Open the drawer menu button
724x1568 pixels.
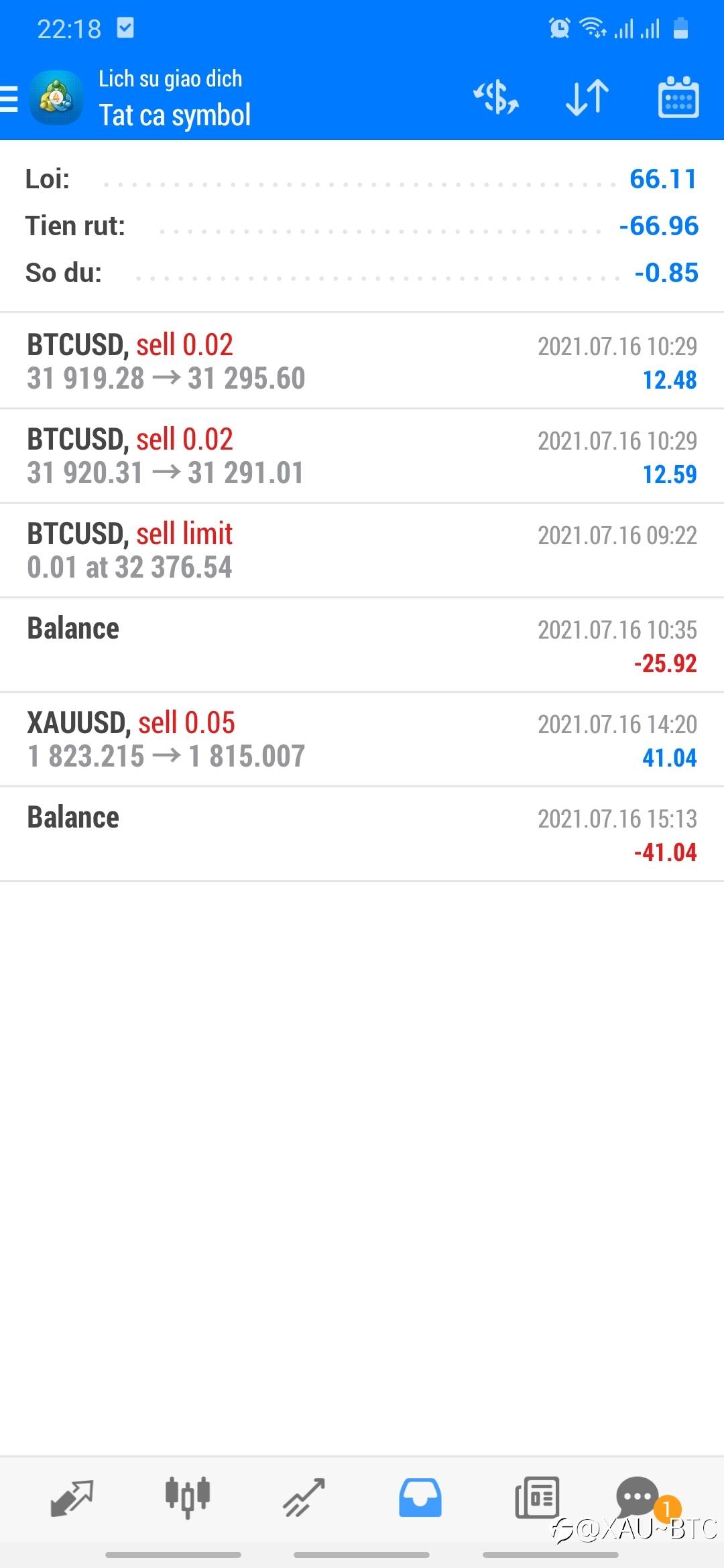click(x=9, y=99)
